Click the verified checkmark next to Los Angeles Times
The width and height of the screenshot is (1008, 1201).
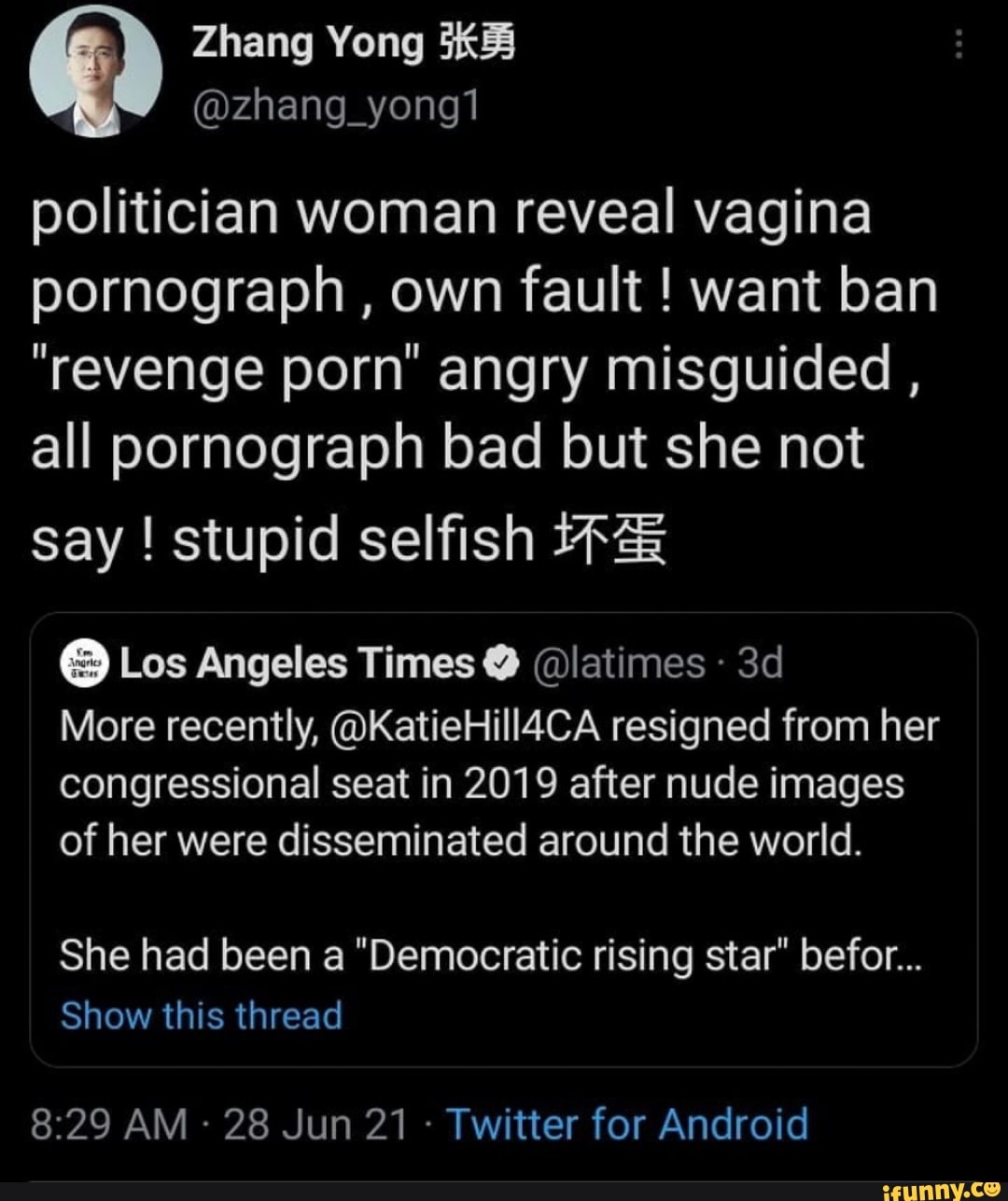501,663
